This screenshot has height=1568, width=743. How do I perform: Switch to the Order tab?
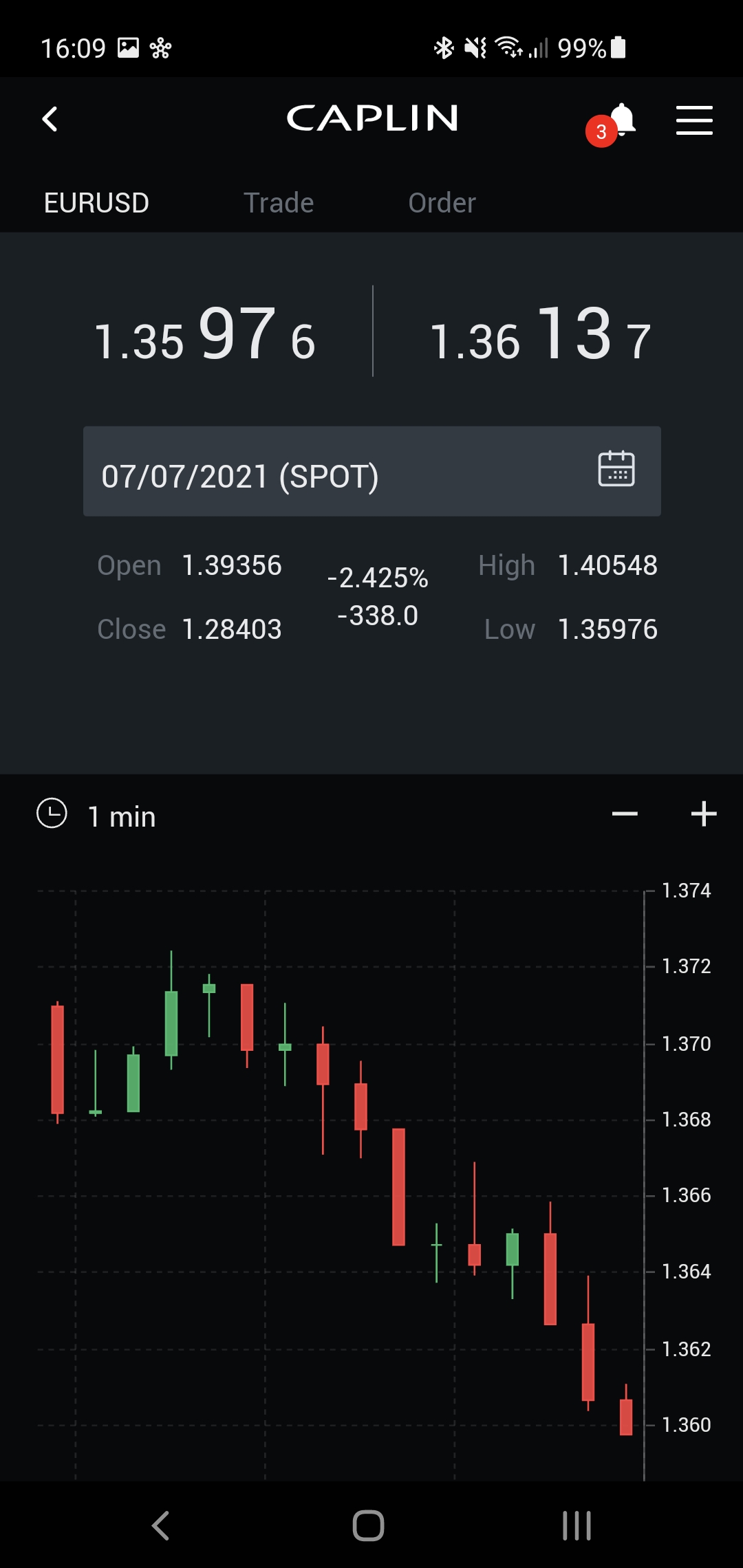pos(442,203)
